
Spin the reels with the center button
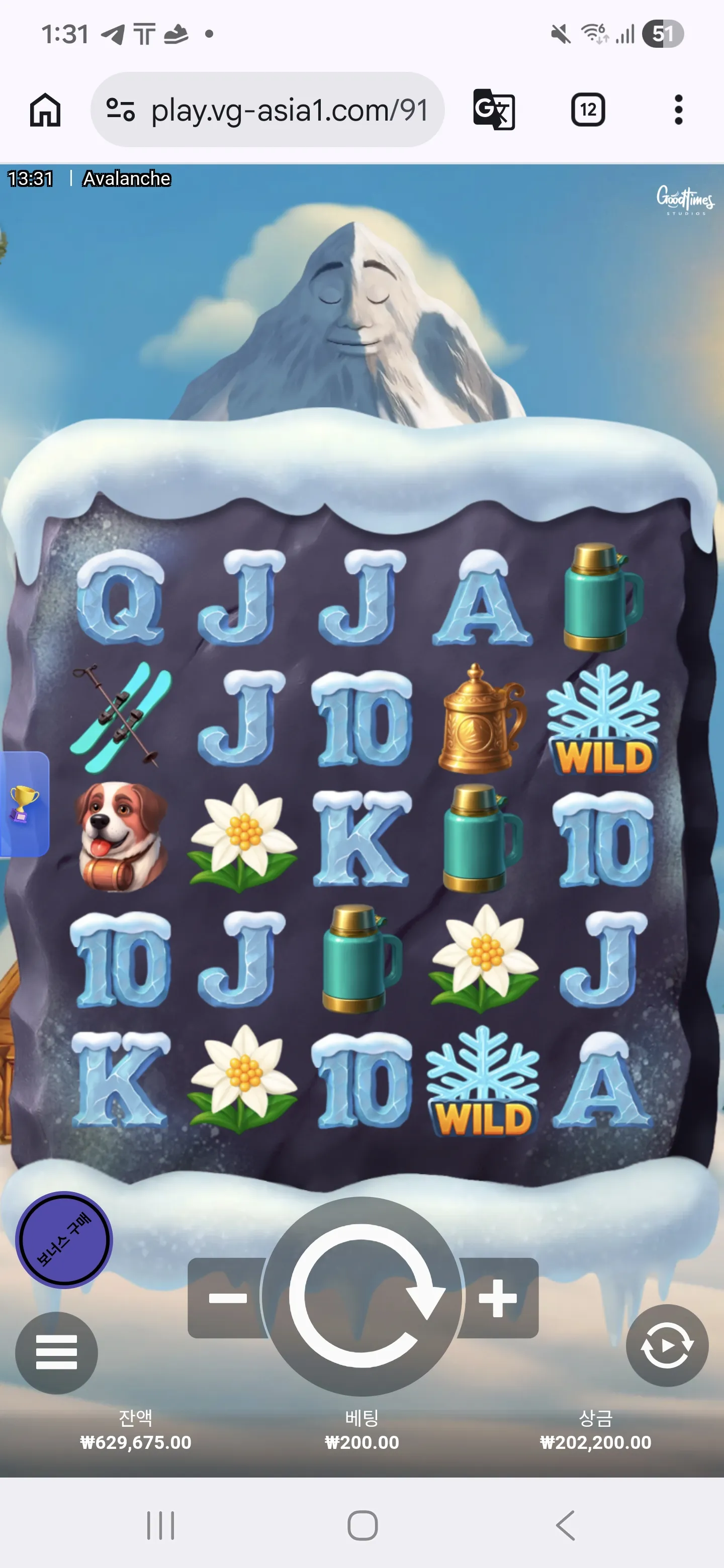(361, 1297)
